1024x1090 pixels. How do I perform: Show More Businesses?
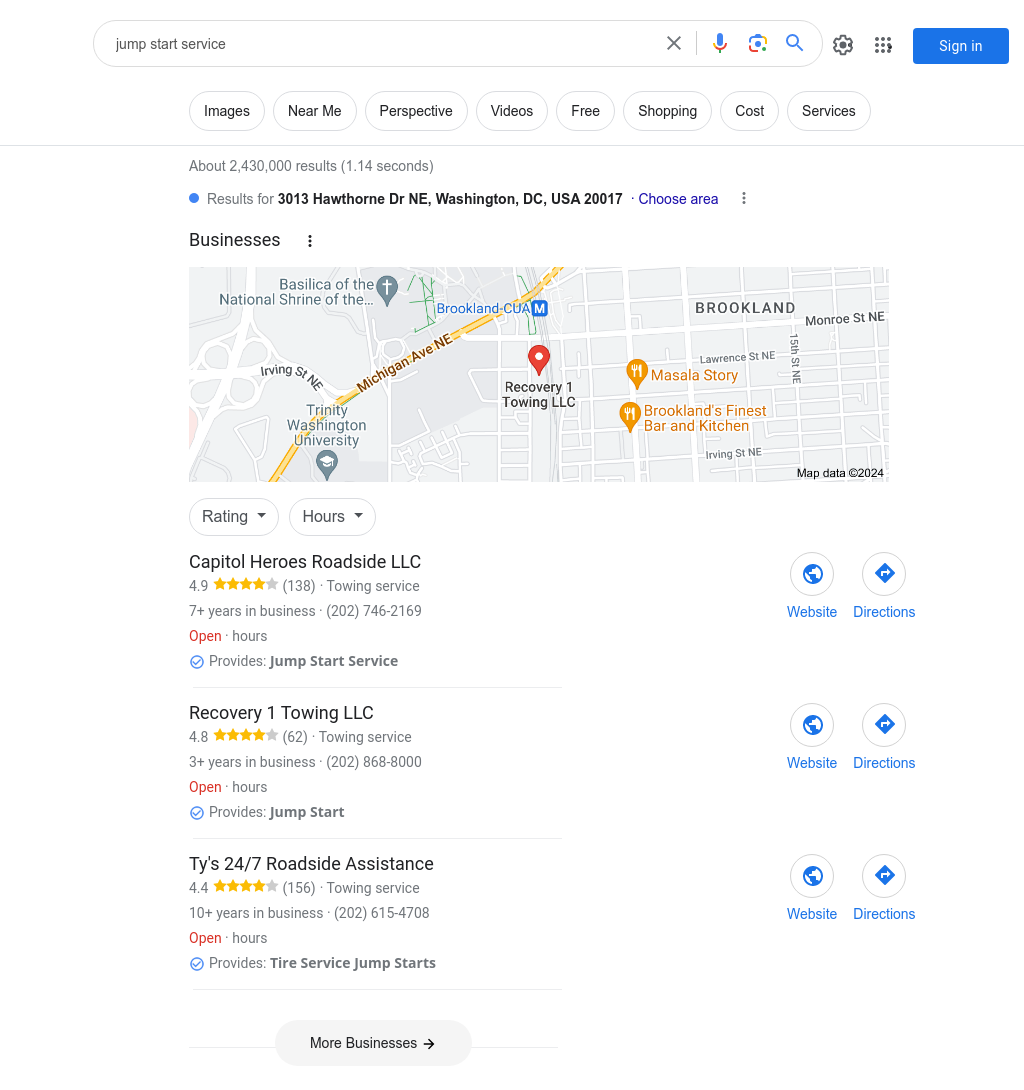pos(373,1043)
